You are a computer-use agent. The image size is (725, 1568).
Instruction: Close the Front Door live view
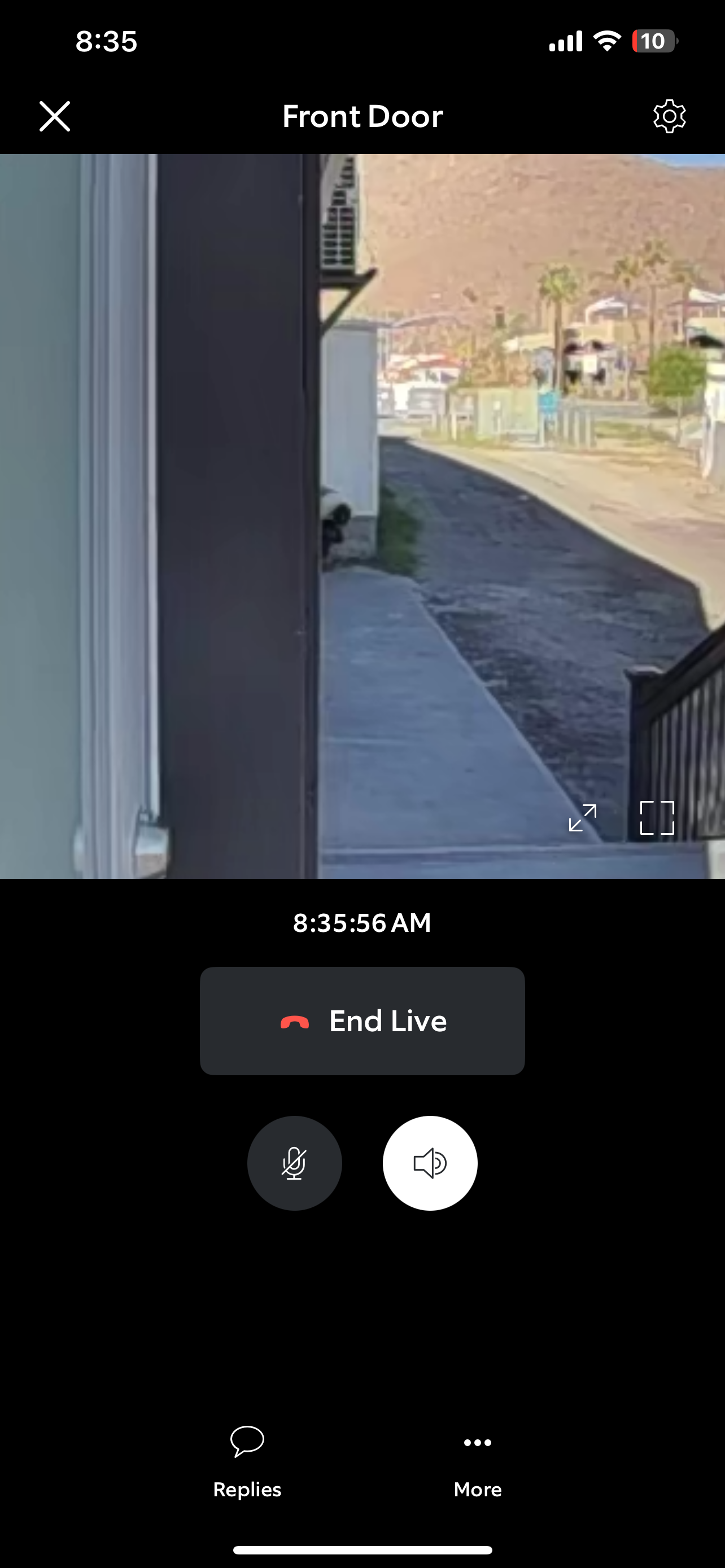click(55, 116)
